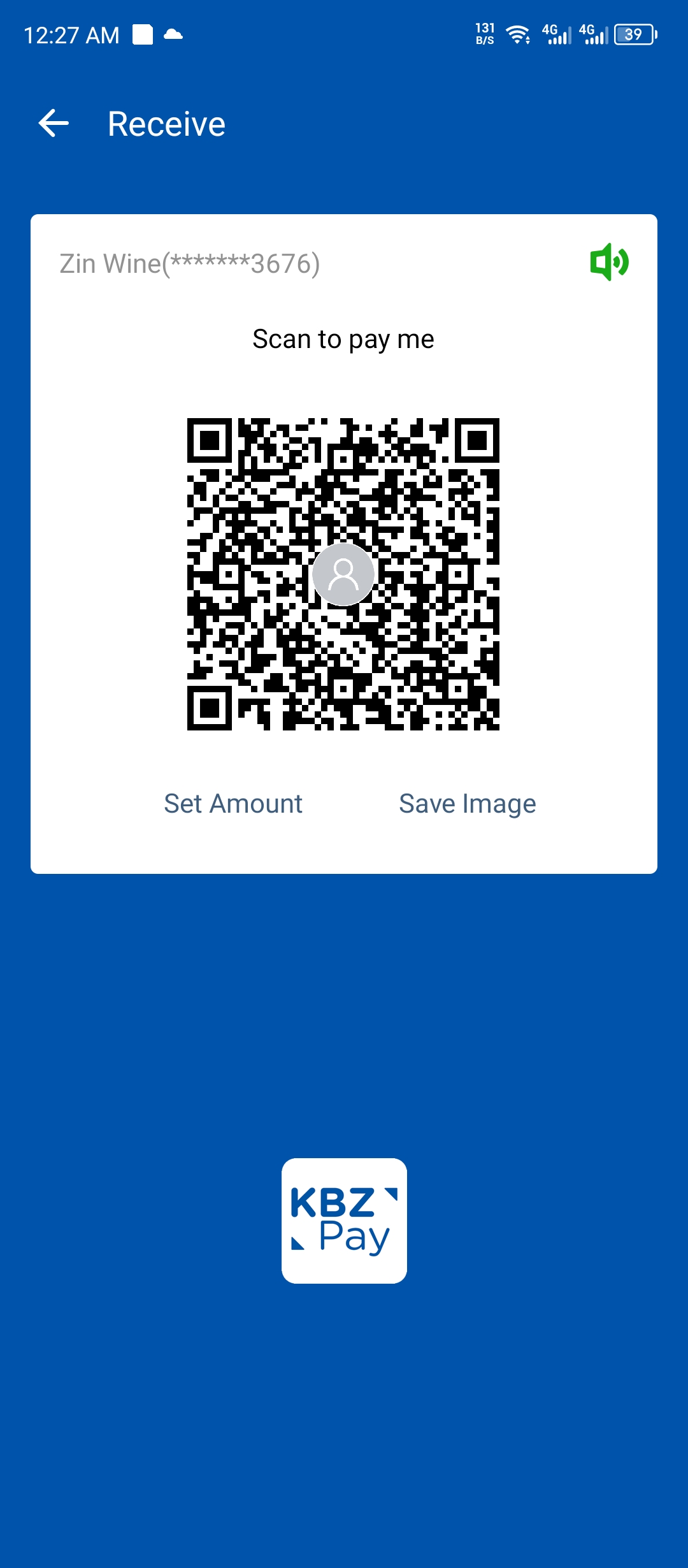Go back from the Receive screen
This screenshot has width=688, height=1568.
click(x=54, y=123)
